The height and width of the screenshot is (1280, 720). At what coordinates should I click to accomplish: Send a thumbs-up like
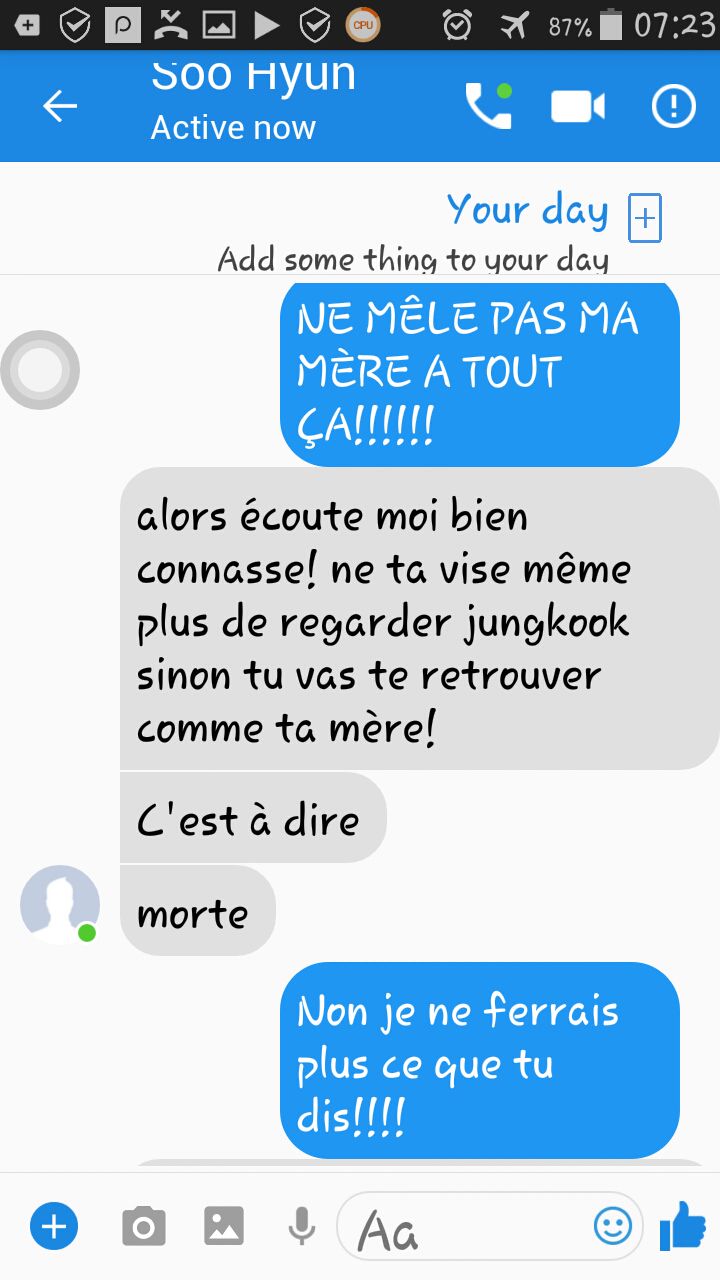(684, 1226)
